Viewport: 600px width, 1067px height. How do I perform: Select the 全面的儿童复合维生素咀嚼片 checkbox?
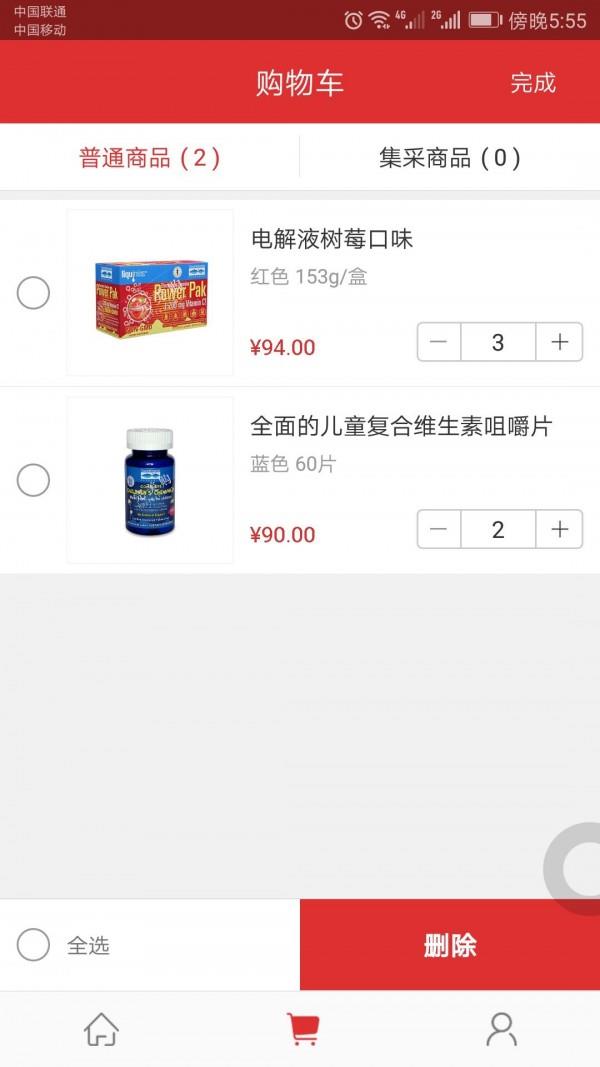[x=33, y=480]
